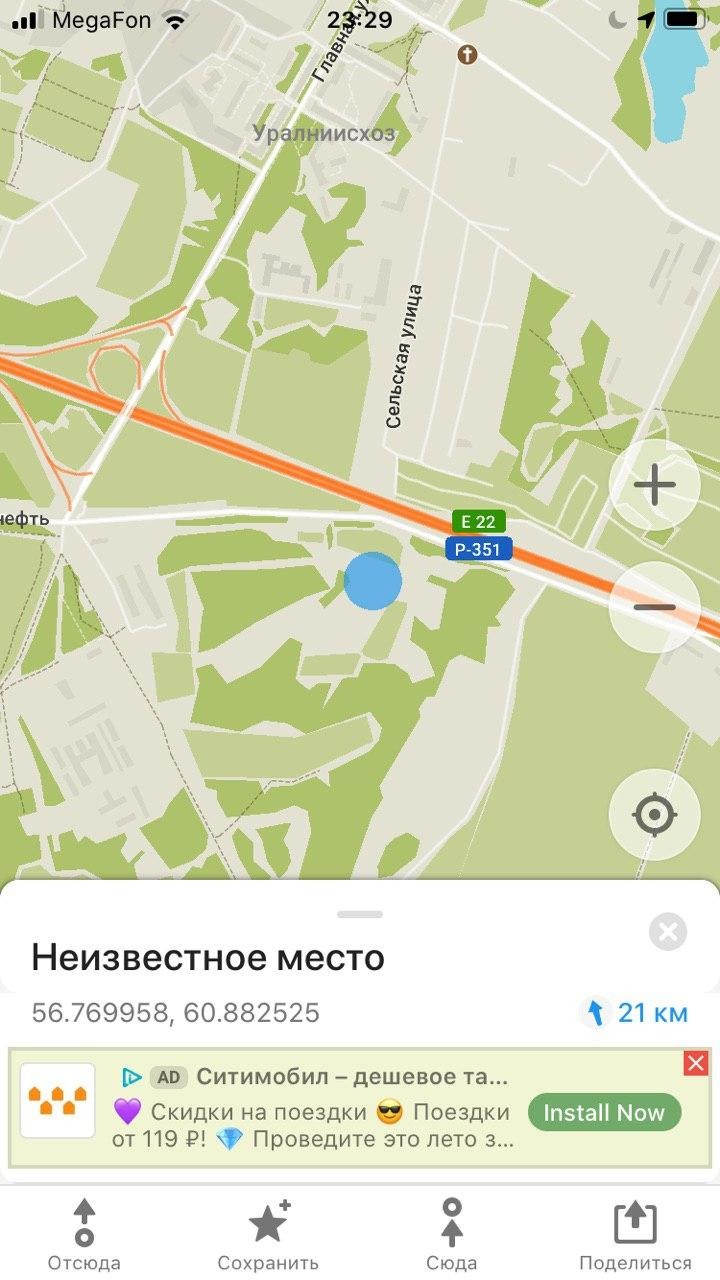Zoom out of the map
720x1280 pixels.
click(655, 607)
